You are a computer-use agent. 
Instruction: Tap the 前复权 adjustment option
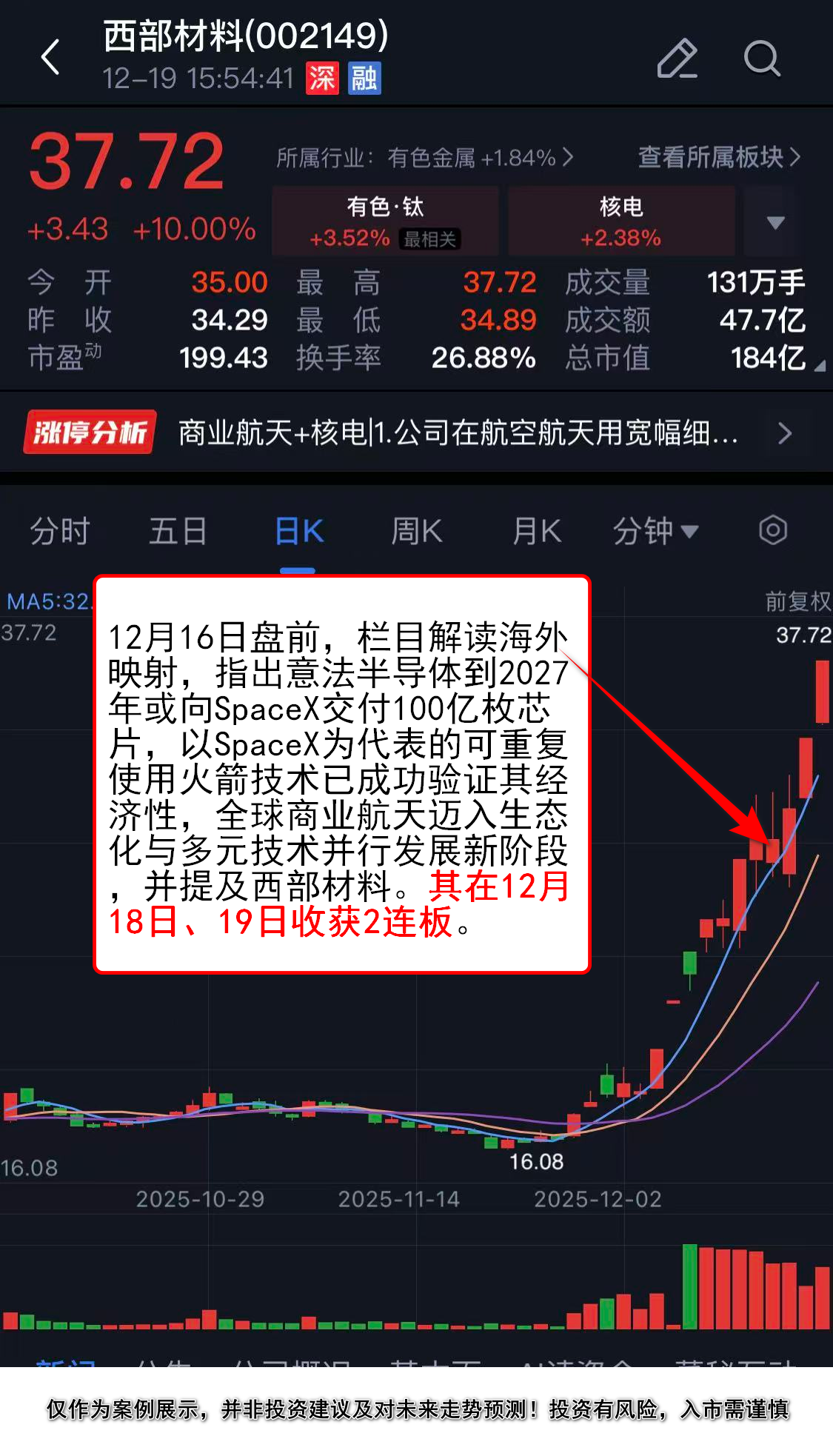pos(797,601)
